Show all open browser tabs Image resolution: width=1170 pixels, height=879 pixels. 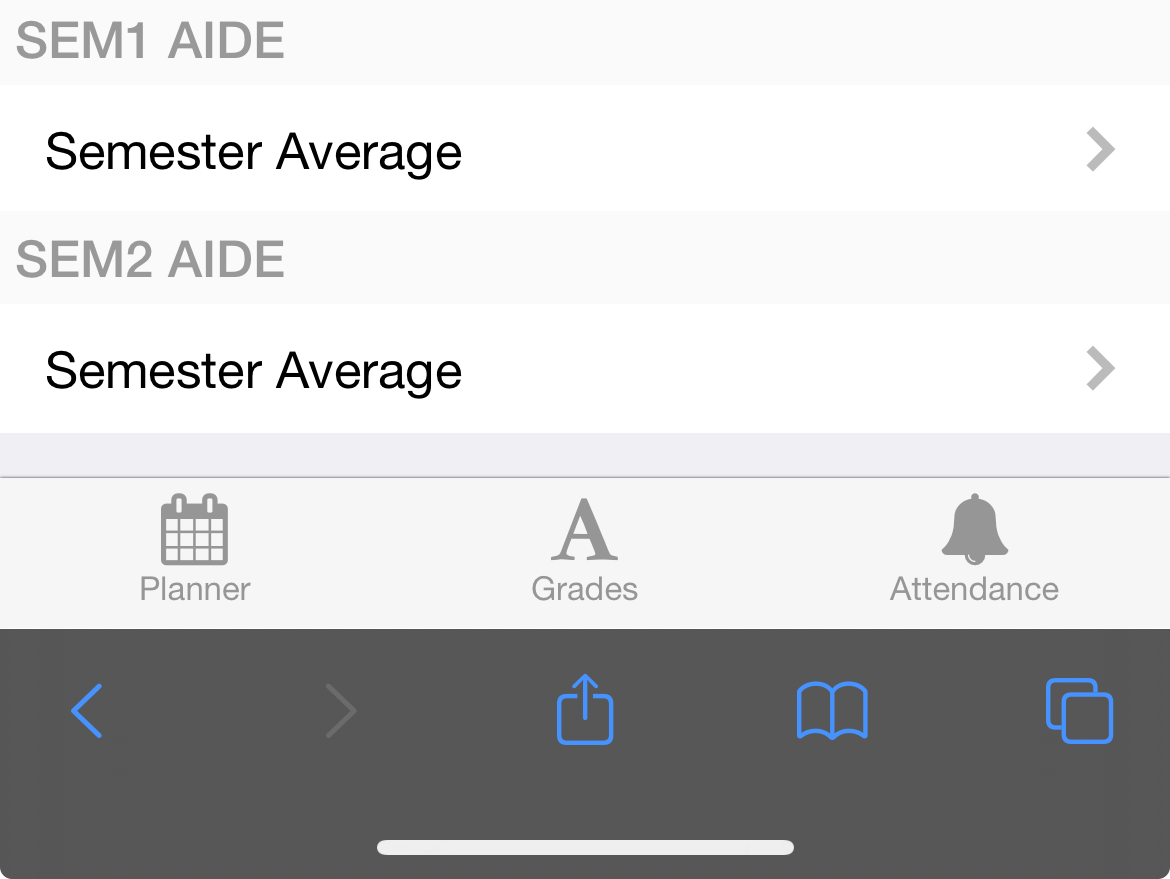pyautogui.click(x=1079, y=711)
